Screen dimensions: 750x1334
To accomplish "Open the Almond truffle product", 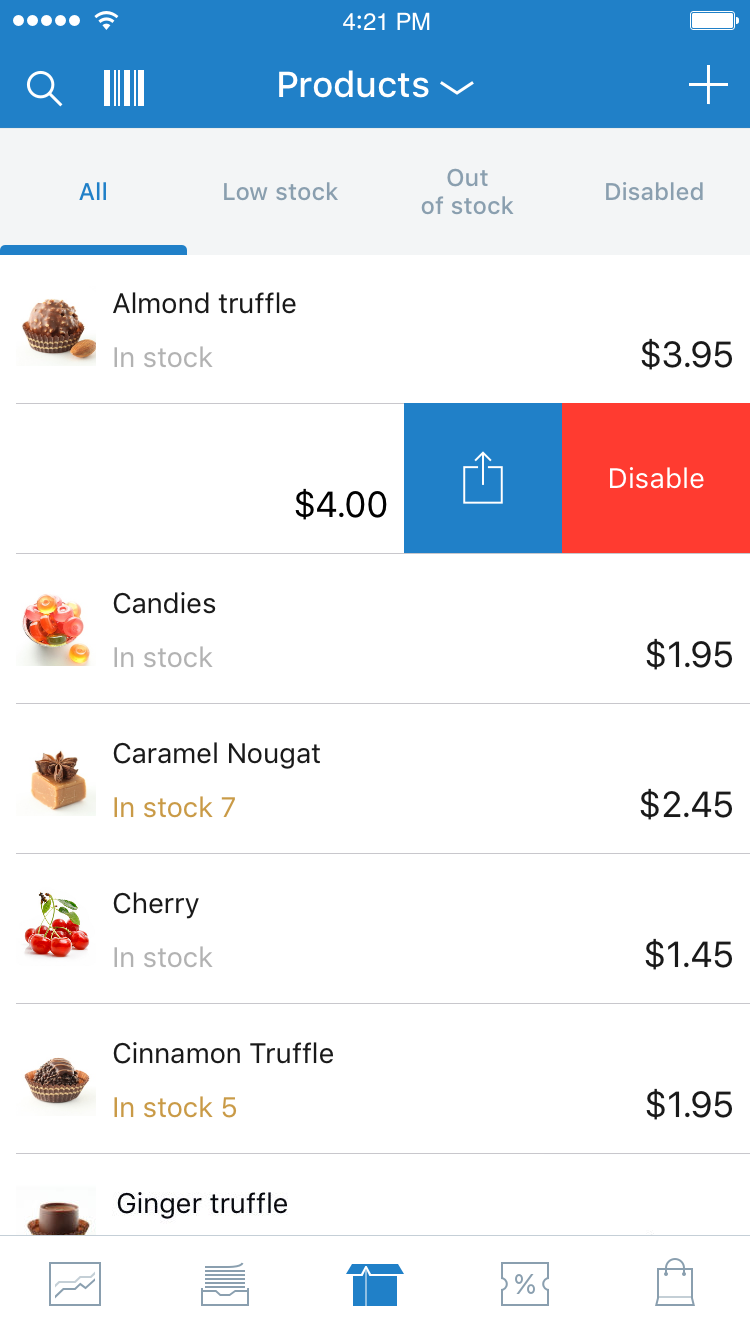I will [375, 330].
